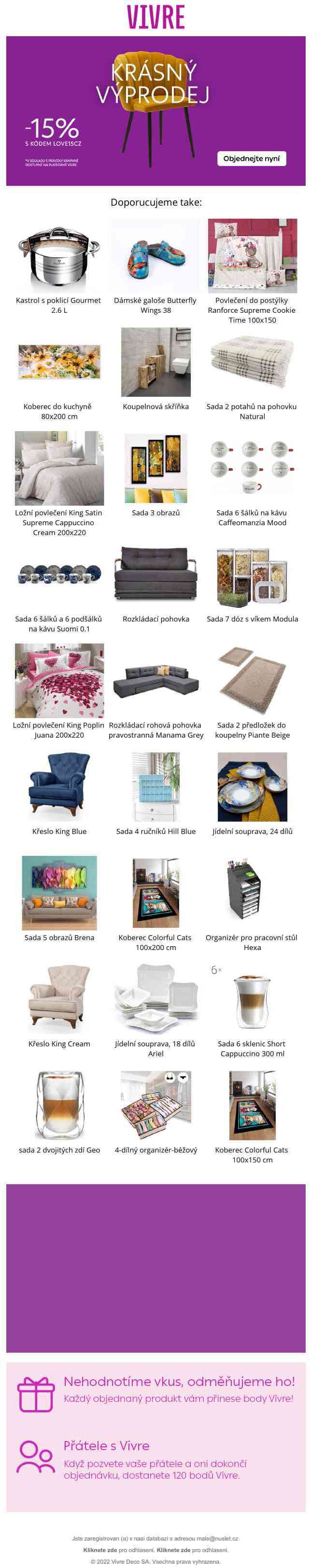Image resolution: width=310 pixels, height=1568 pixels.
Task: View the 4-dílný organizér-béžový item
Action: (155, 1105)
